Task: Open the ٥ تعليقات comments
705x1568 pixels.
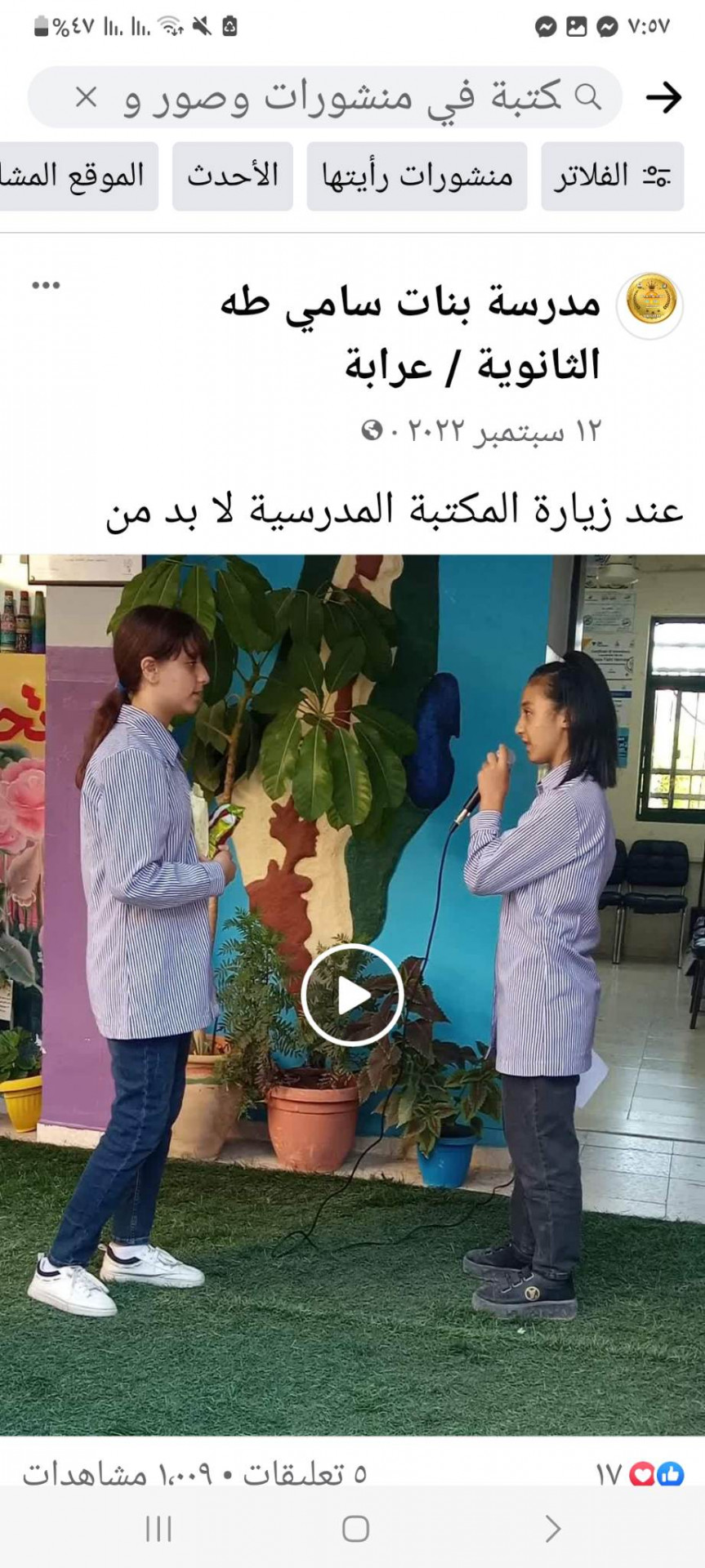Action: coord(306,1474)
